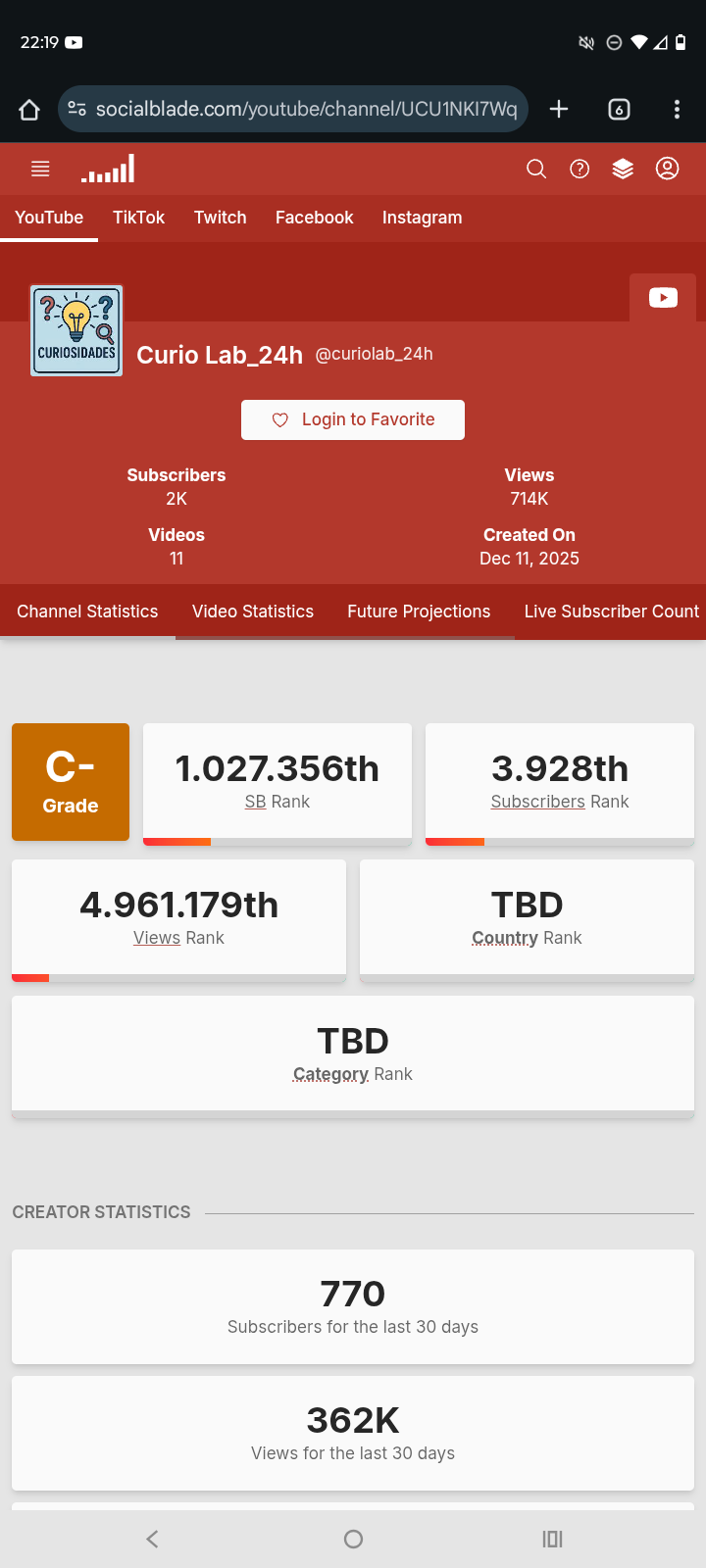Viewport: 706px width, 1568px height.
Task: Switch to the TikTok tab
Action: click(138, 218)
